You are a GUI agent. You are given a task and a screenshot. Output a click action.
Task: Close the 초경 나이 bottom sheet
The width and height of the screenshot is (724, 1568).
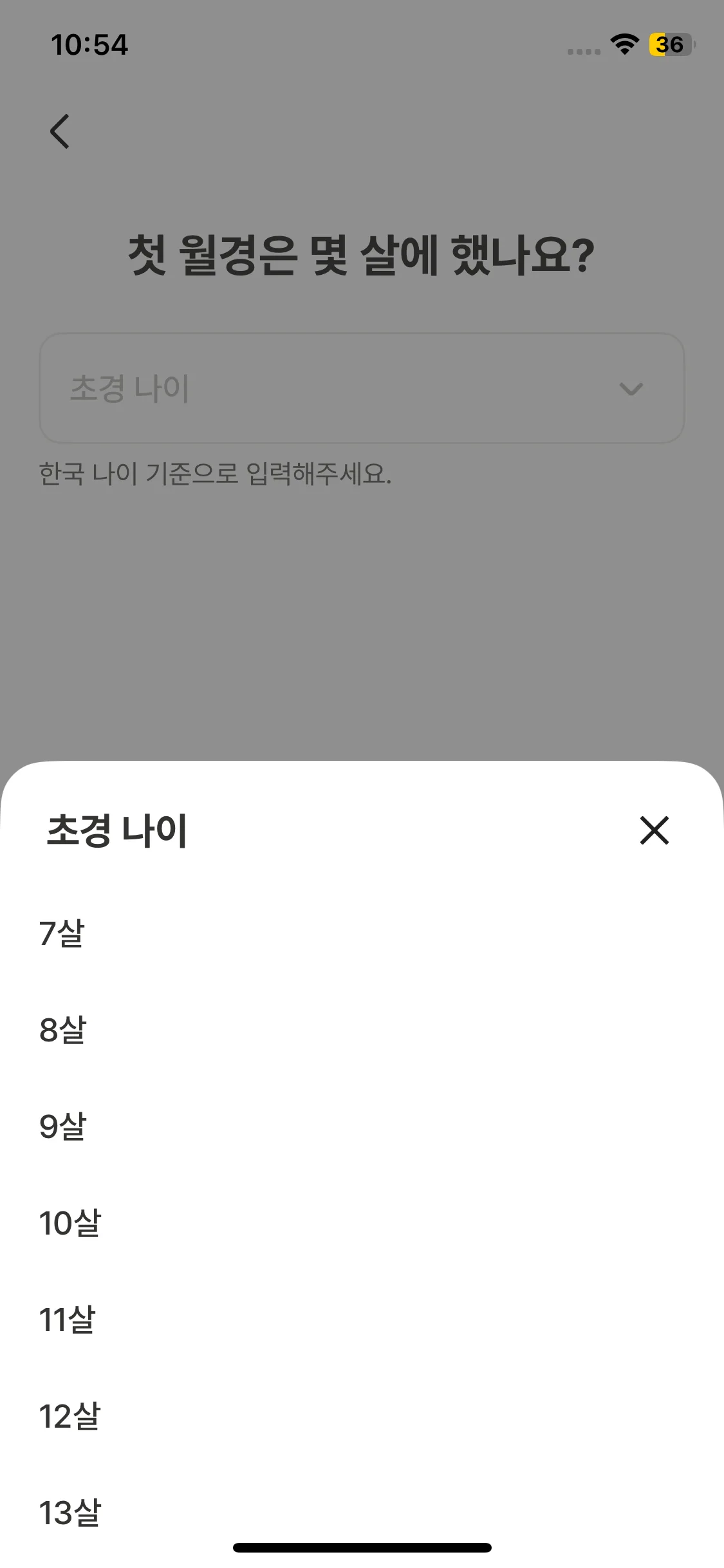coord(654,830)
